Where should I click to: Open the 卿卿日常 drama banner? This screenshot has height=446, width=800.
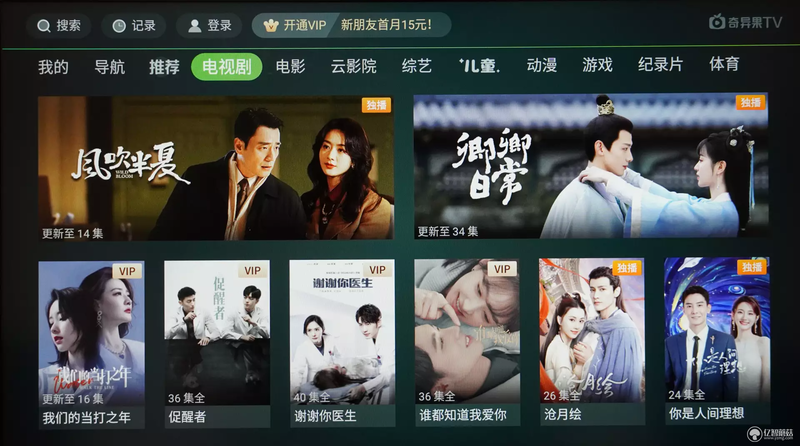pyautogui.click(x=590, y=167)
